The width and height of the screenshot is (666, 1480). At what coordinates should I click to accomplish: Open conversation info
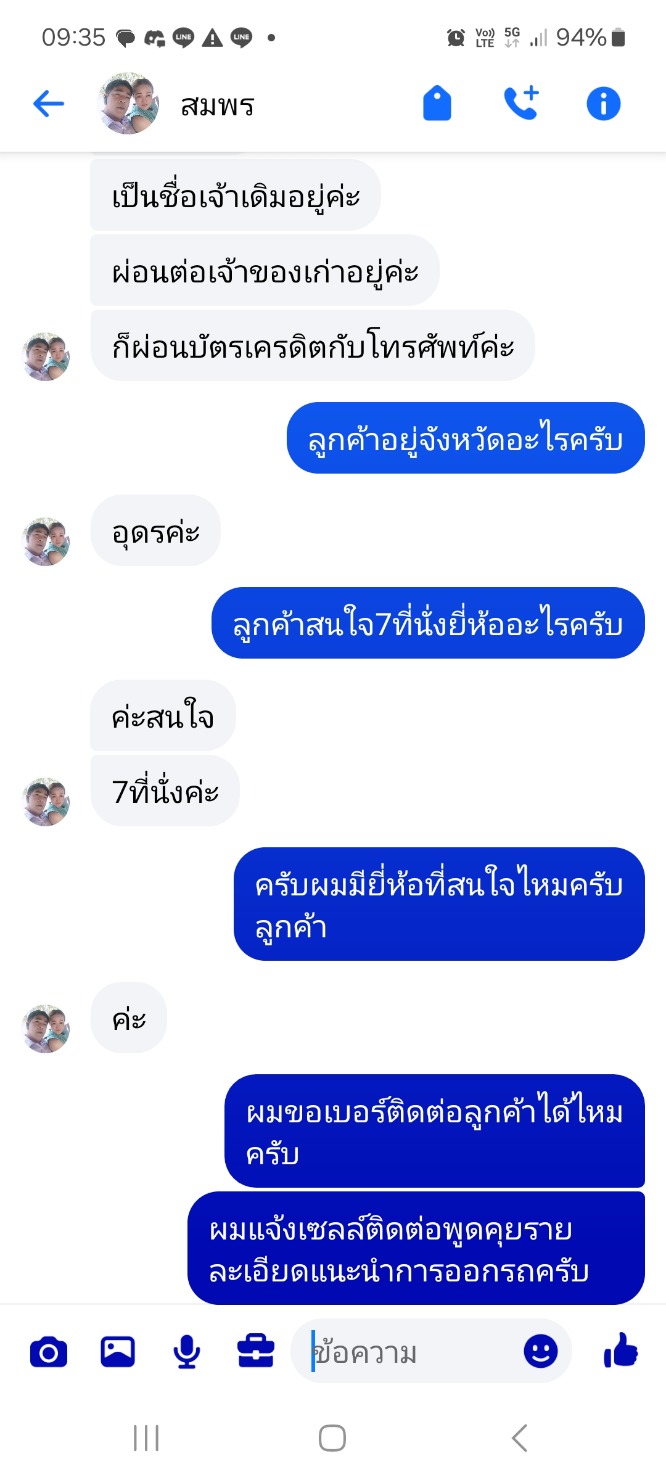coord(603,103)
